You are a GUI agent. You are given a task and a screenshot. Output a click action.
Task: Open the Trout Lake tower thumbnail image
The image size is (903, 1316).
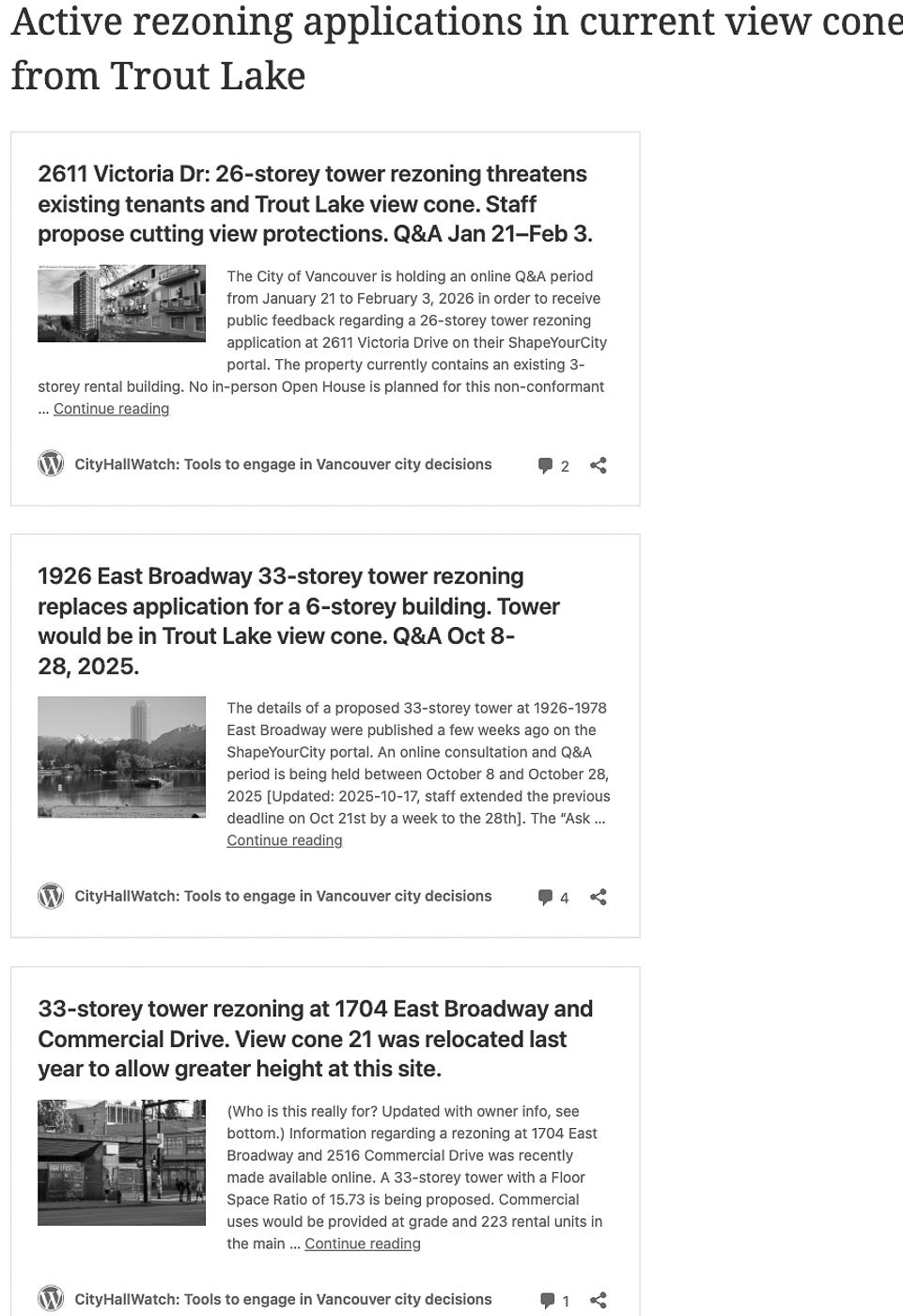point(121,757)
